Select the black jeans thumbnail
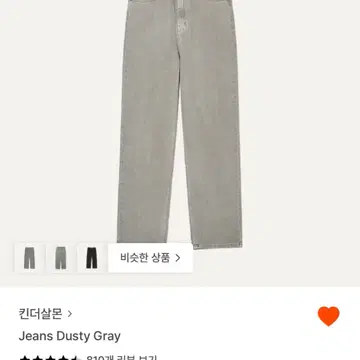Viewport: 360px width, 360px height. point(92,258)
